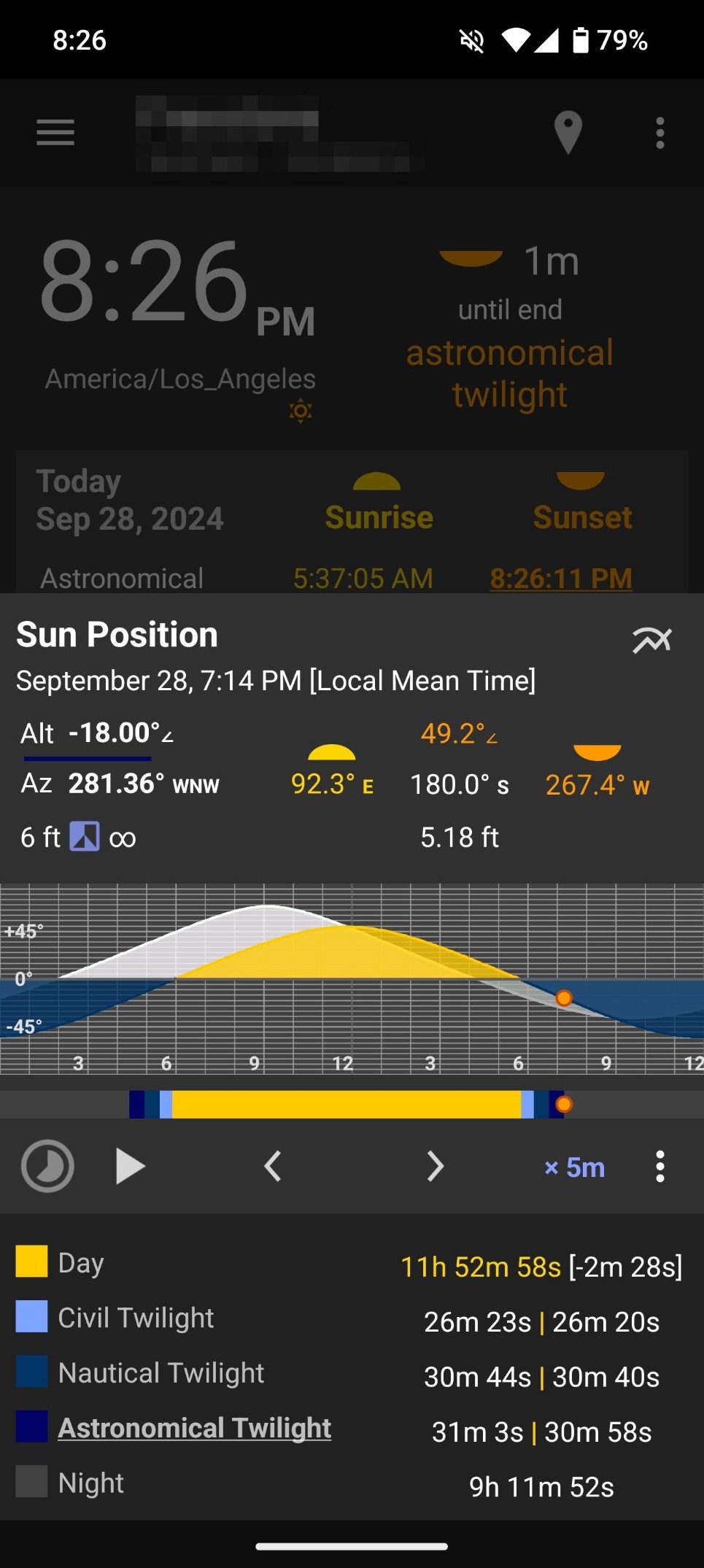The height and width of the screenshot is (1568, 704).
Task: Open the app bar overflow menu
Action: tap(659, 133)
